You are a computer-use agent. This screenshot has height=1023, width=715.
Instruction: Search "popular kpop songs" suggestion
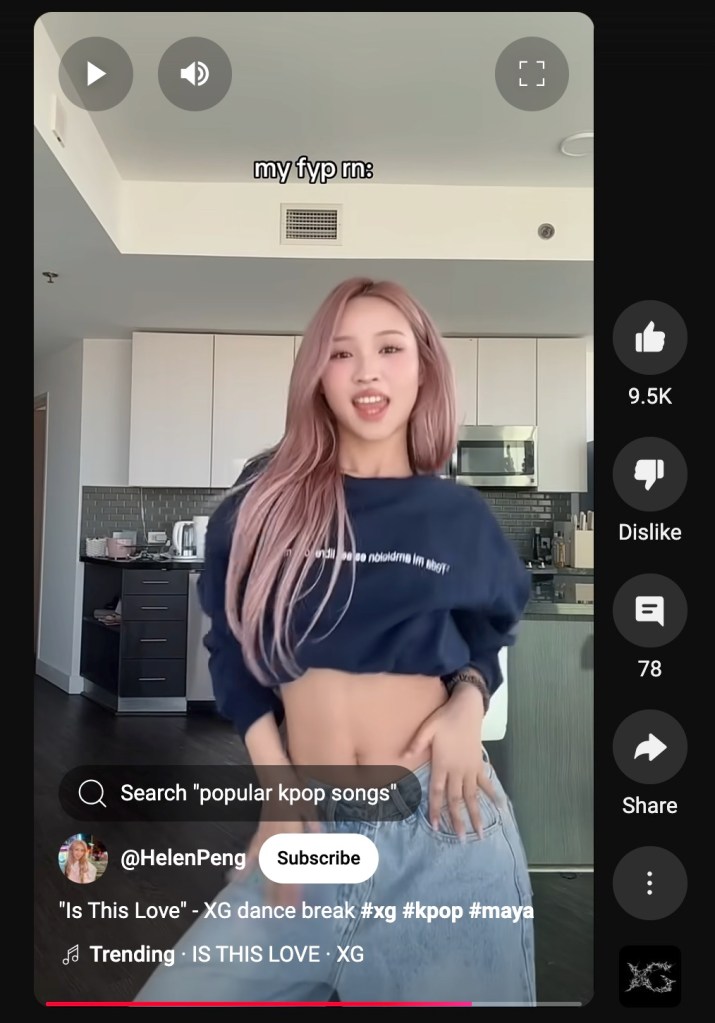pos(240,793)
